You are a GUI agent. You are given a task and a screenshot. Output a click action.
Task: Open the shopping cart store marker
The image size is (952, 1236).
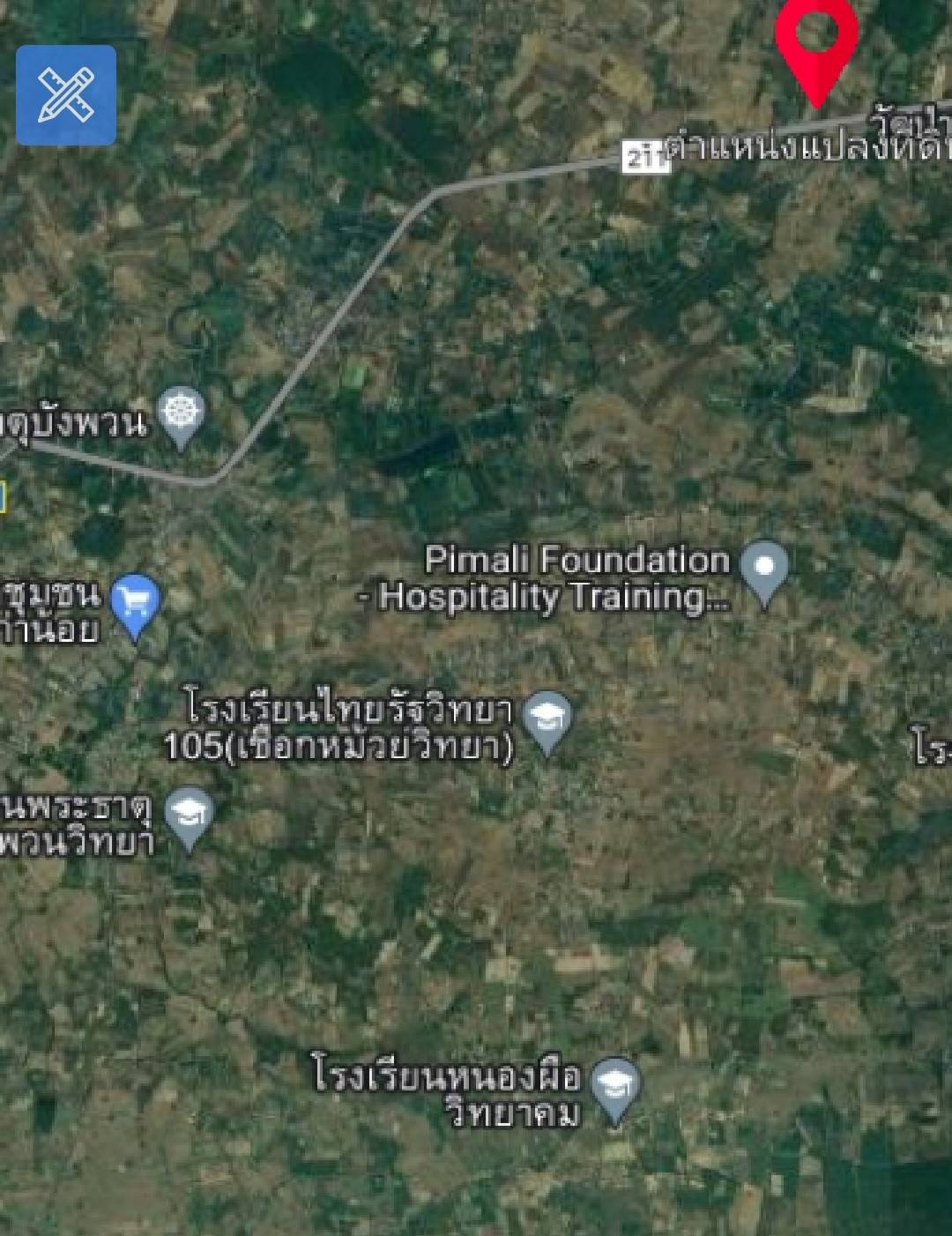(136, 604)
